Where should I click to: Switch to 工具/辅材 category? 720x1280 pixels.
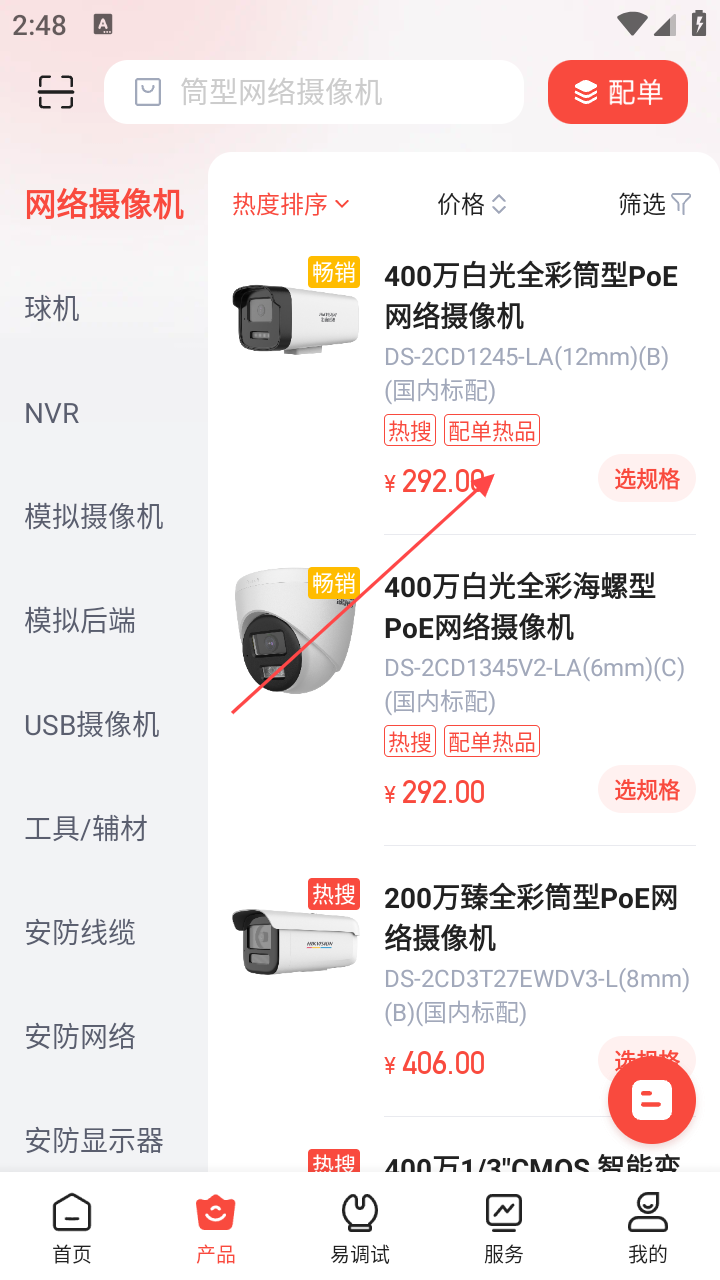point(86,829)
